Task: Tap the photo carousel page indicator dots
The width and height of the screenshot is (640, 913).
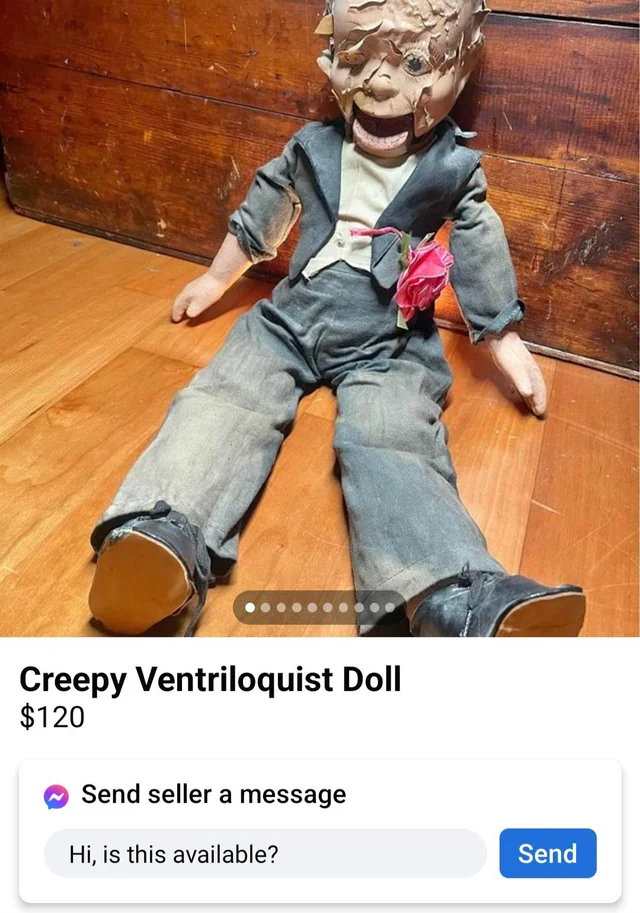Action: pos(319,607)
